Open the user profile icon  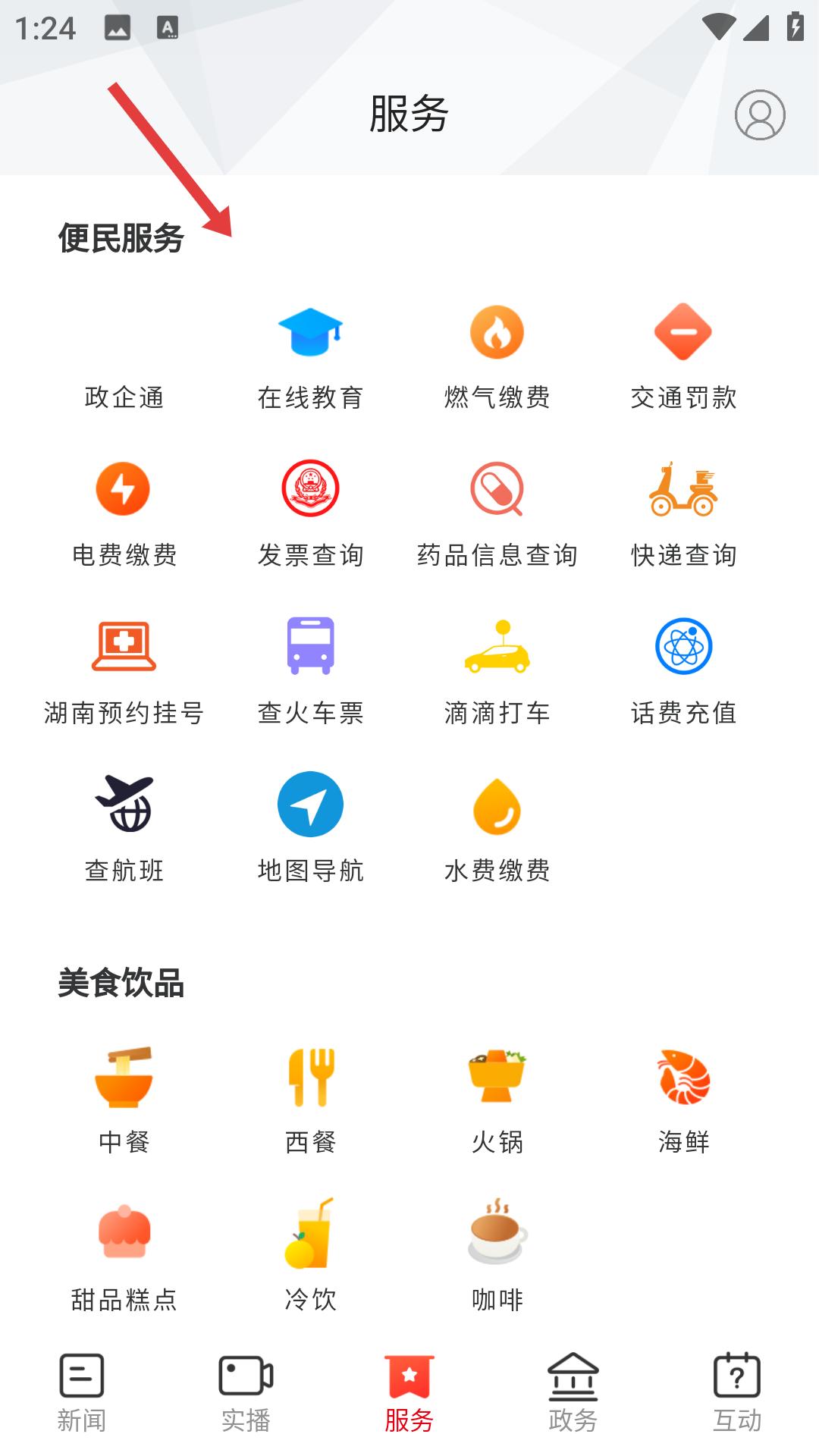point(759,115)
